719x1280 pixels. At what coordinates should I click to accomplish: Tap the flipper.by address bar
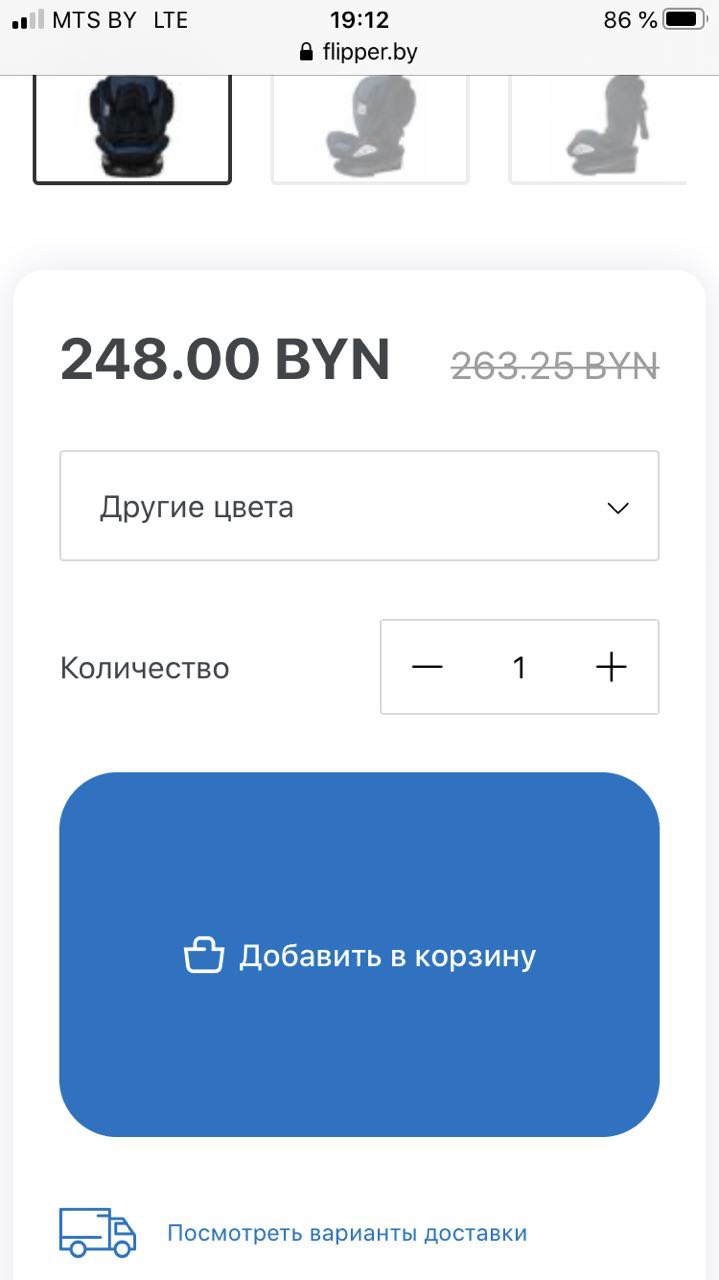tap(359, 52)
